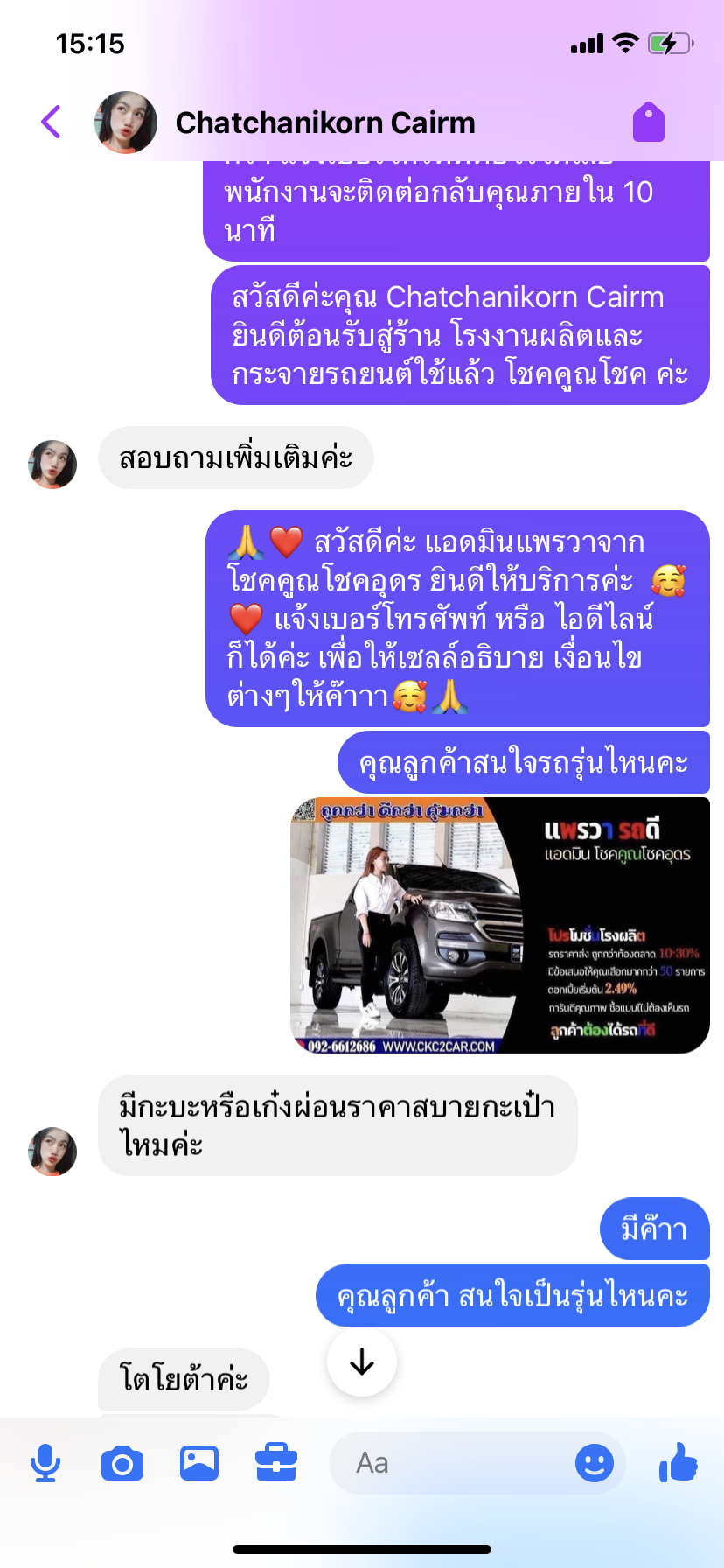Open the business tools briefcase icon
Viewport: 724px width, 1568px height.
(x=276, y=1463)
